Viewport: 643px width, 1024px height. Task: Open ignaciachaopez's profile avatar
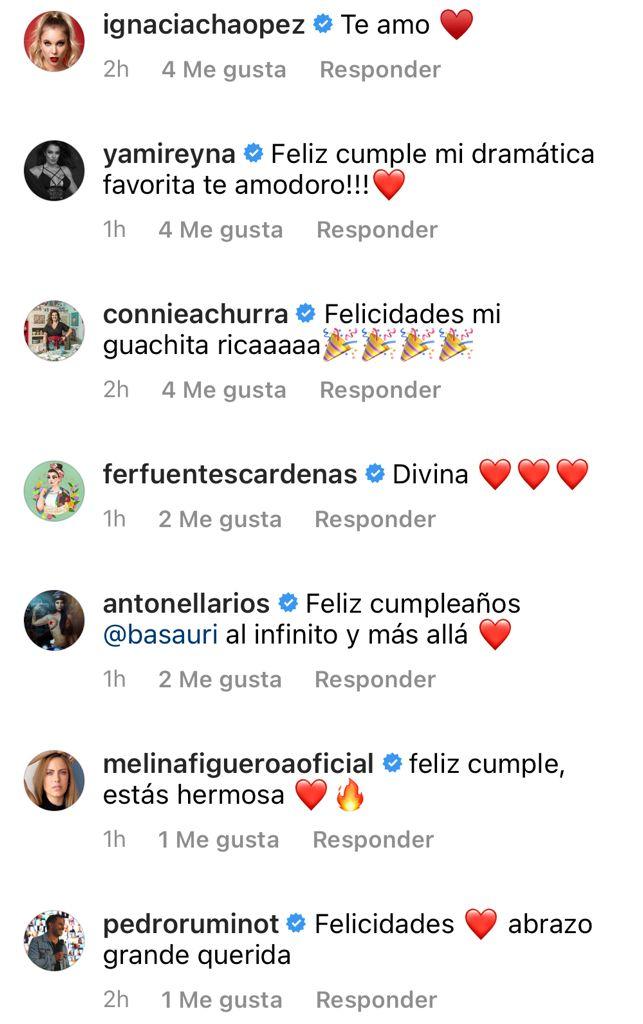54,41
